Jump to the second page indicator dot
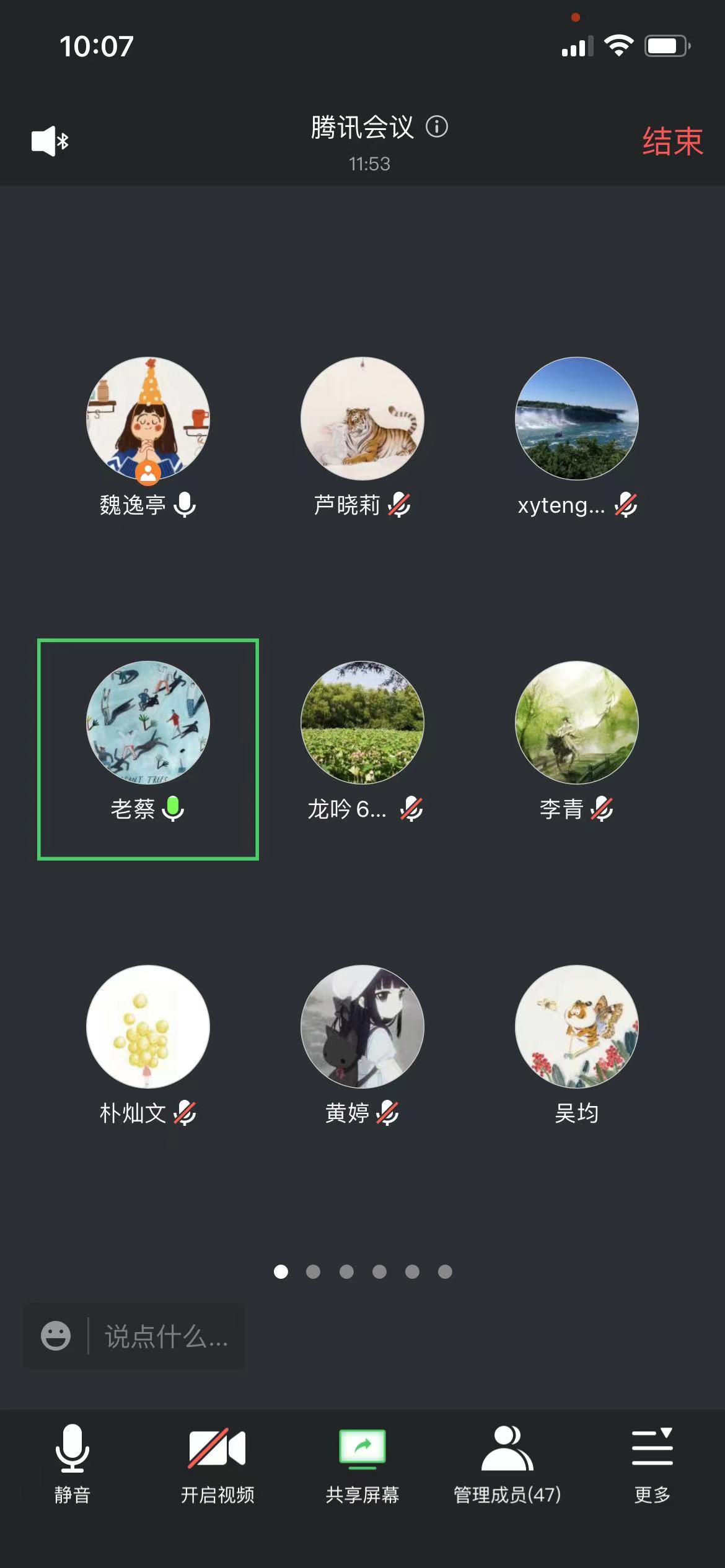This screenshot has width=725, height=1568. 314,1271
